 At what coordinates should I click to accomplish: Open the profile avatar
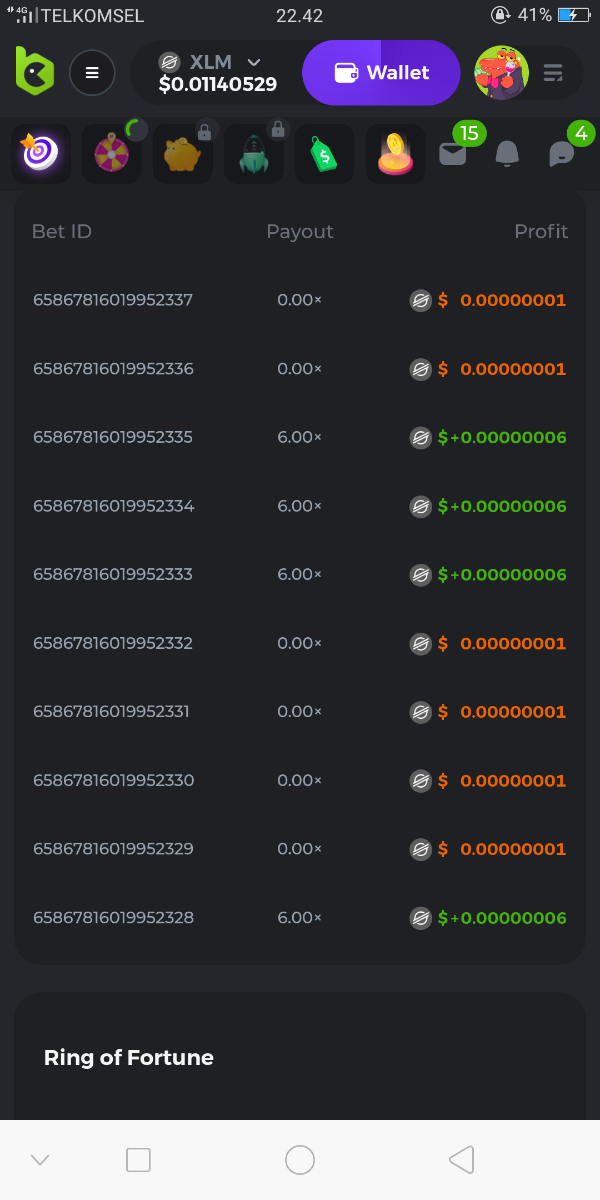click(x=500, y=72)
